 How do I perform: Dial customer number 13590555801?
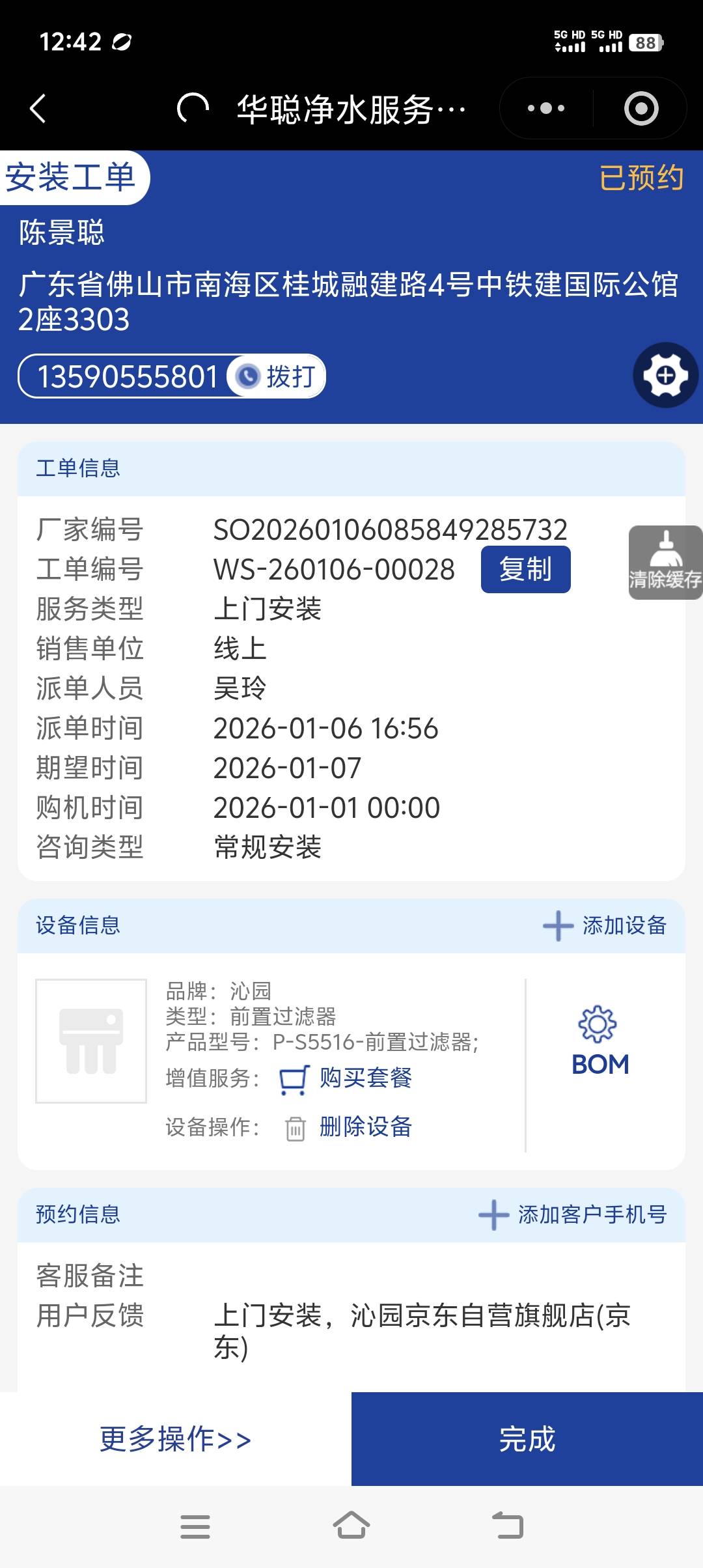pos(276,376)
